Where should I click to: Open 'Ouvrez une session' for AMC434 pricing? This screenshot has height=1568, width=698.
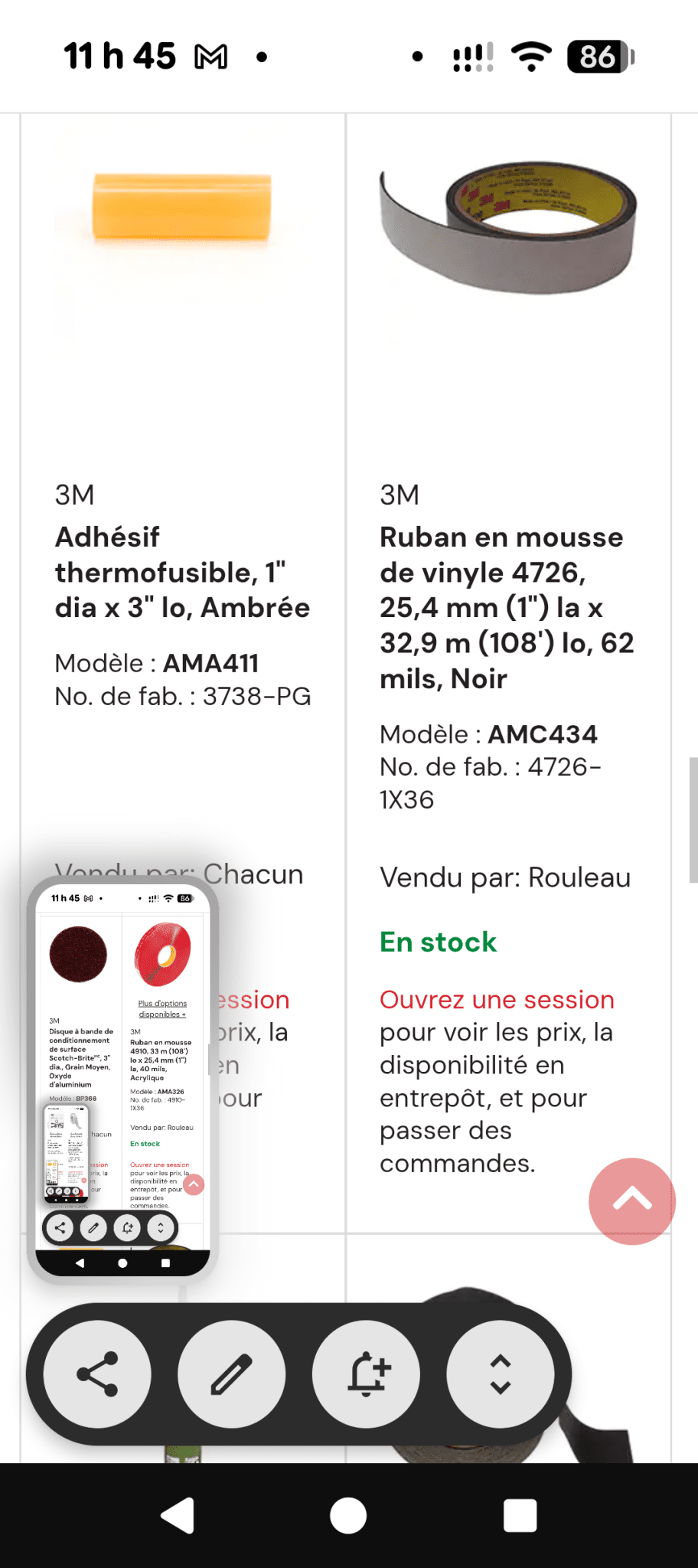496,1000
